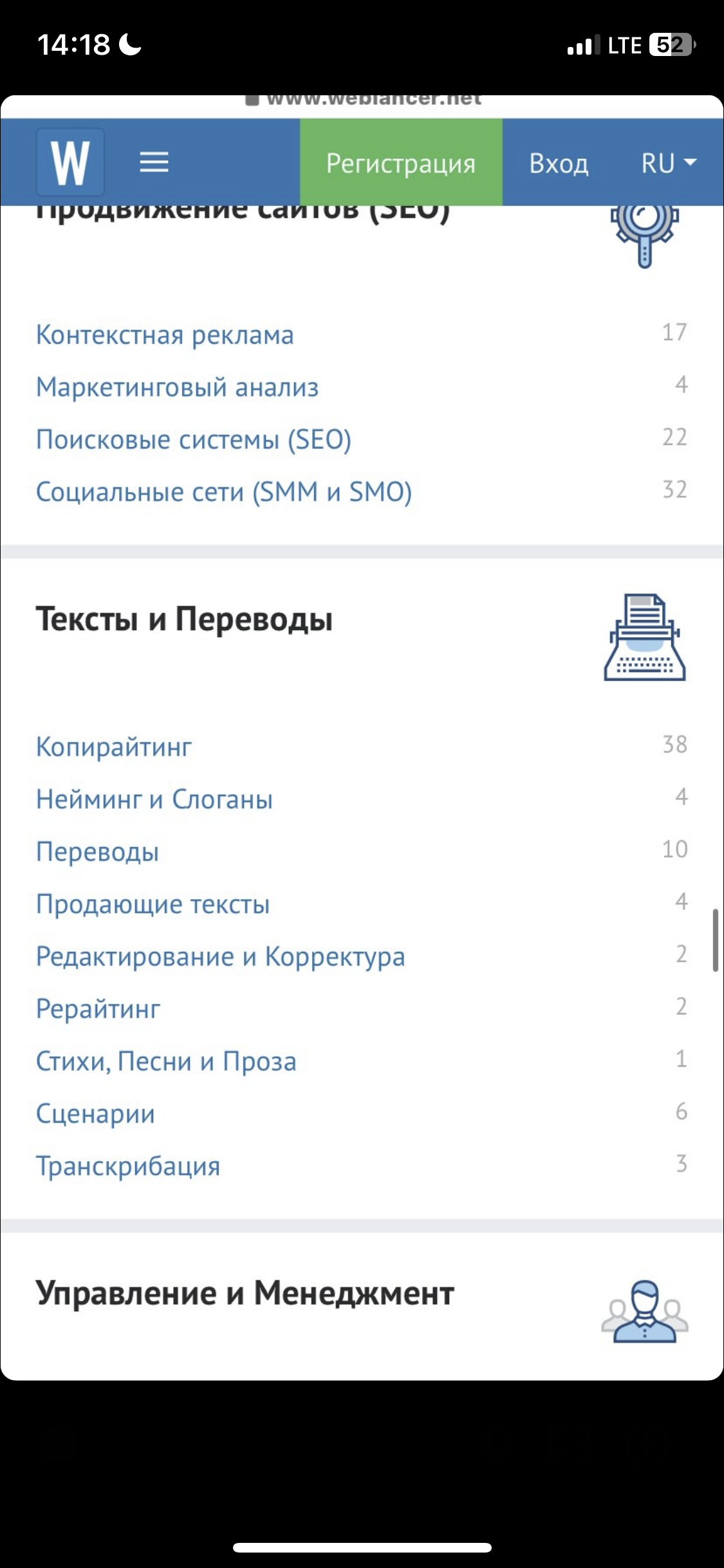Open Маркетинговый анализ category

(x=177, y=387)
